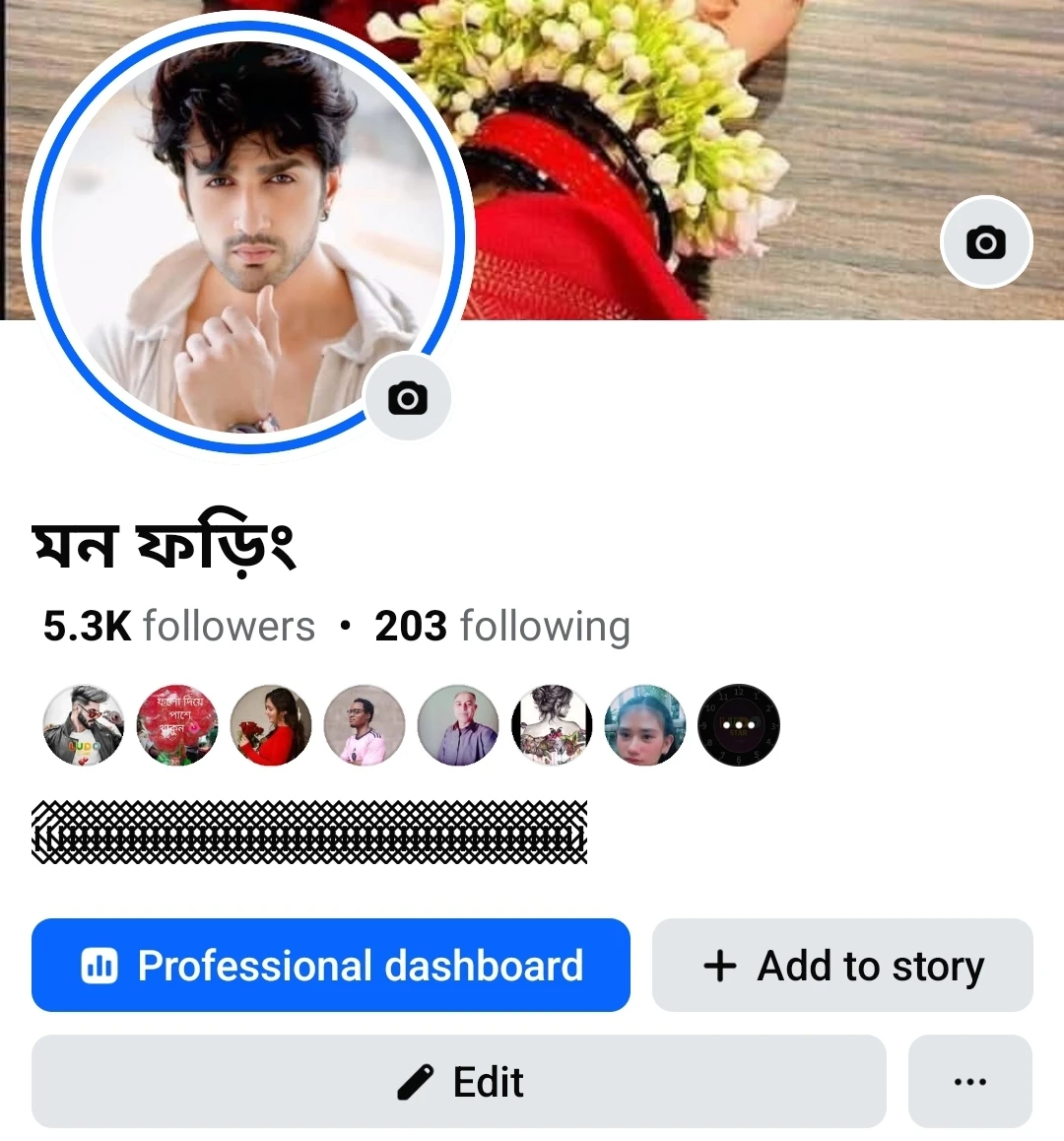View the 5.3K followers list

[x=179, y=627]
